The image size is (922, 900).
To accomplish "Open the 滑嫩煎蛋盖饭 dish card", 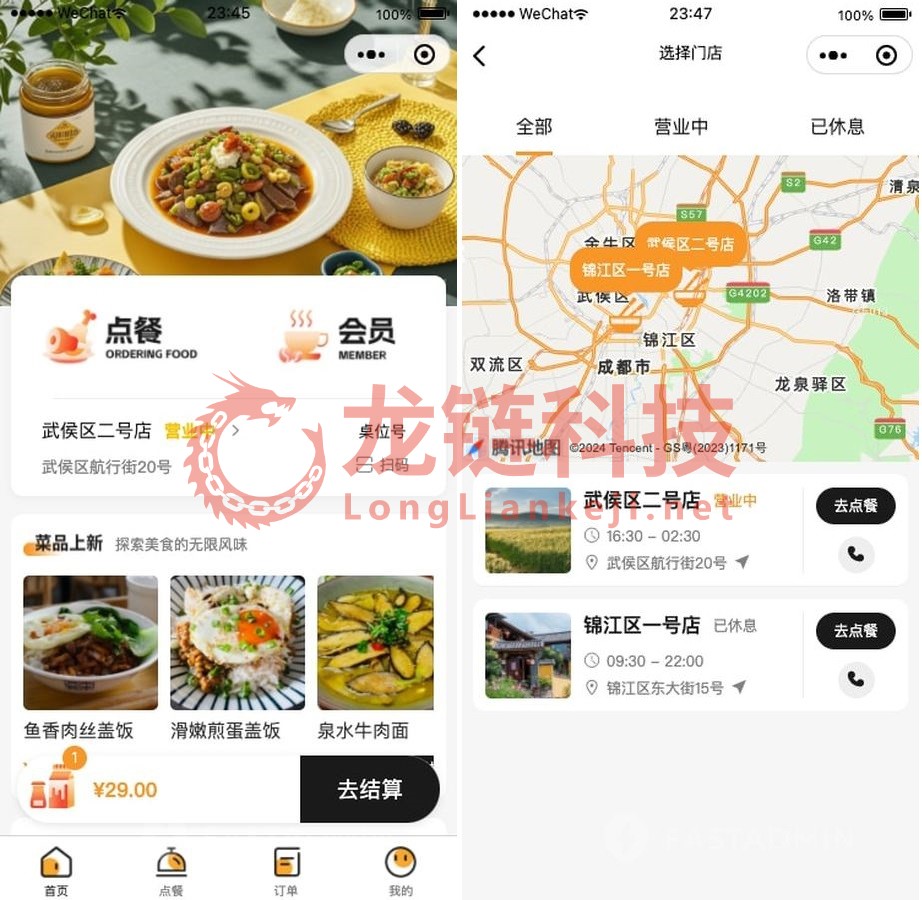I will [237, 645].
